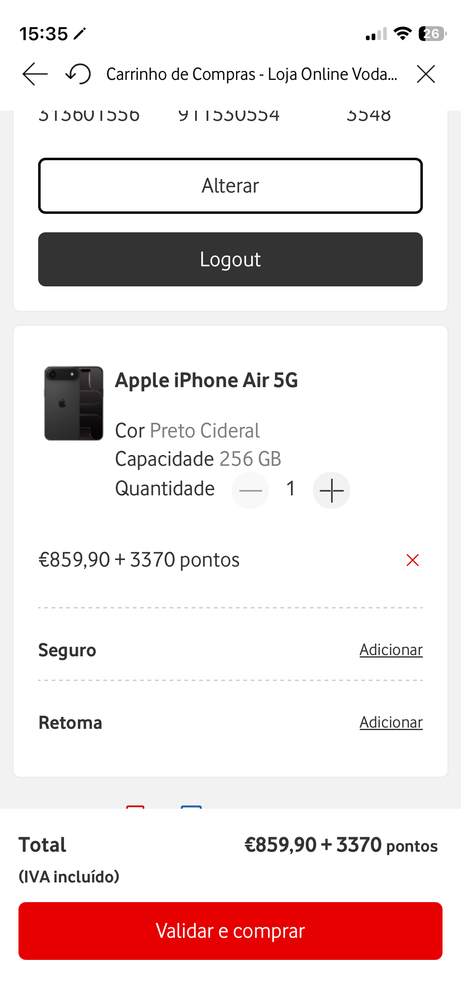
Task: Increase iPhone Air quantity
Action: [331, 490]
